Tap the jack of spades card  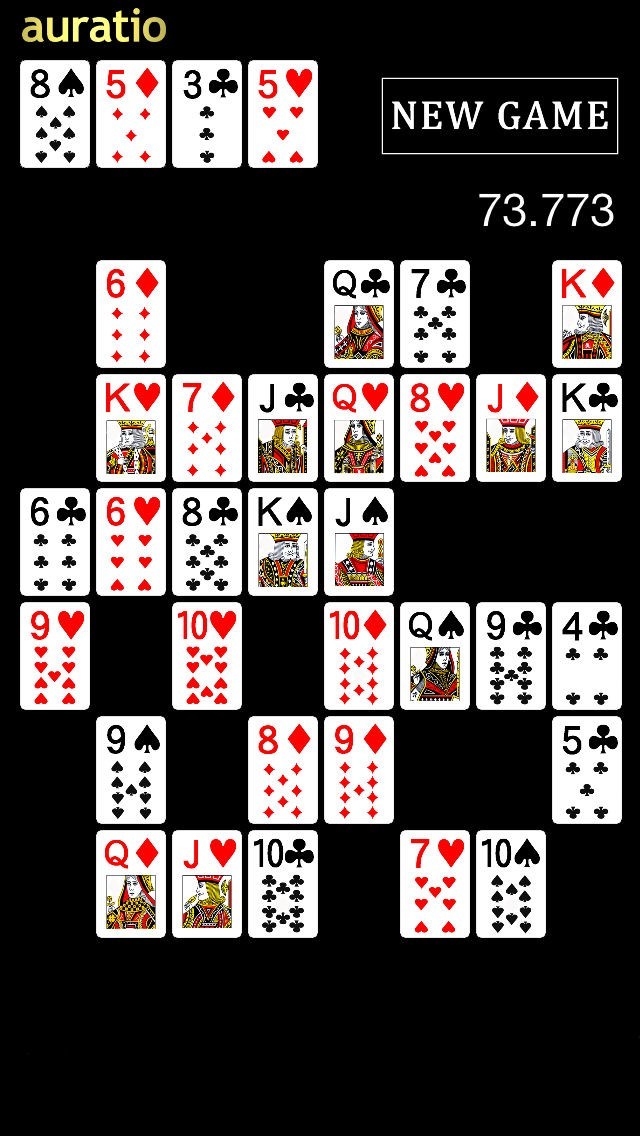point(359,542)
